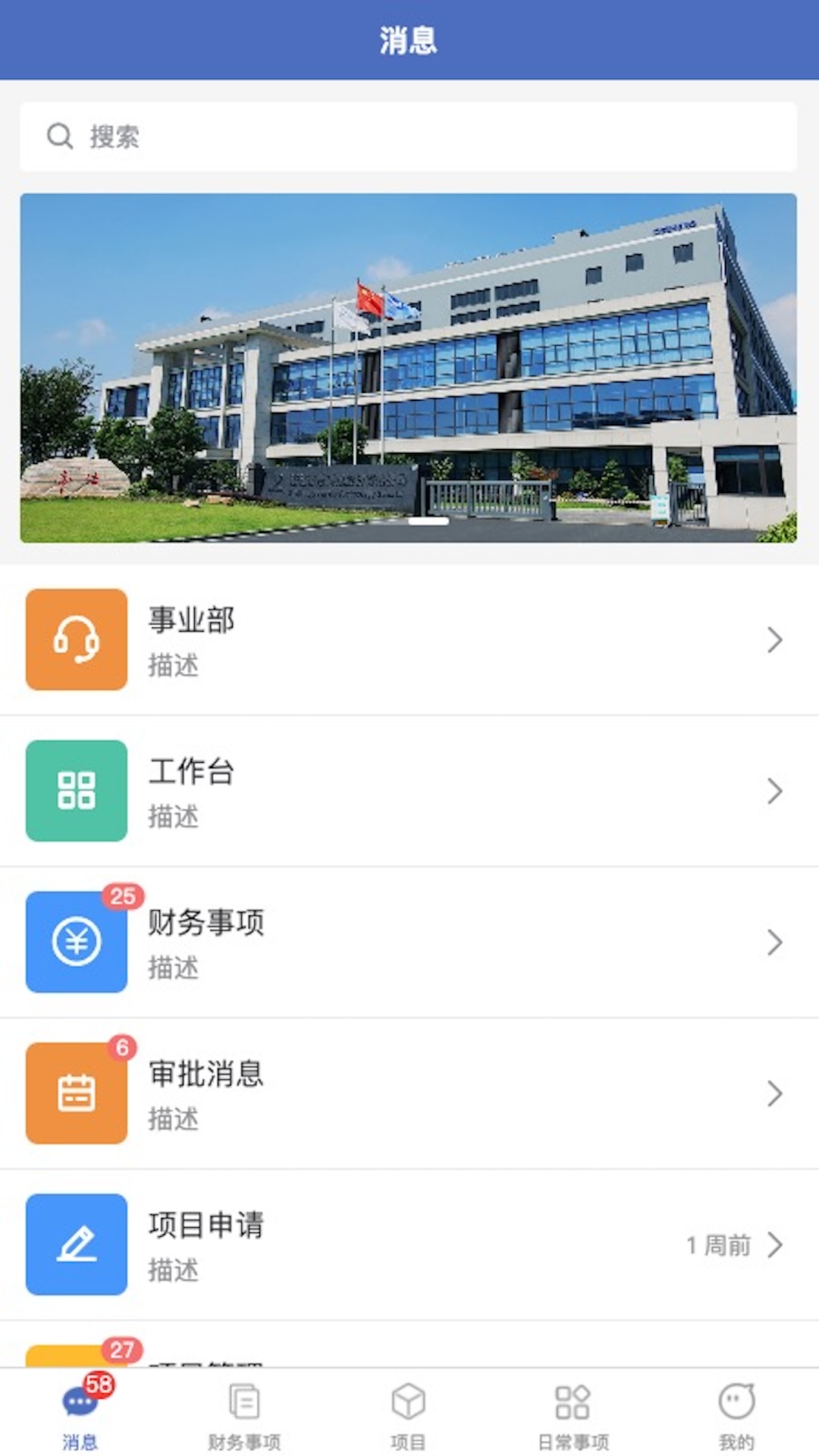Switch to the 财务事项 bottom tab
Viewport: 819px width, 1456px height.
coord(244,1414)
